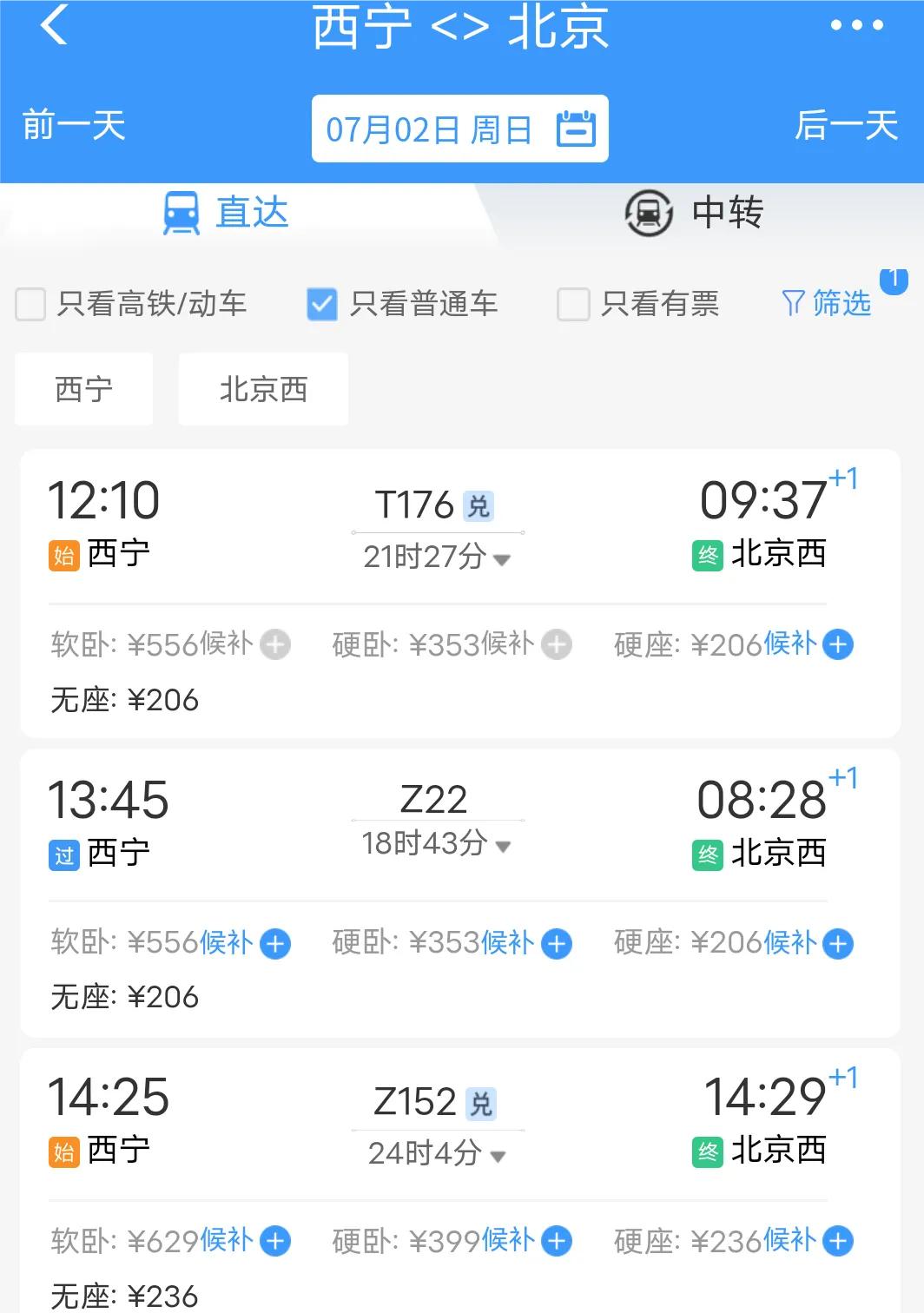
Task: Click the circled train icon next to 中转
Action: pos(648,214)
